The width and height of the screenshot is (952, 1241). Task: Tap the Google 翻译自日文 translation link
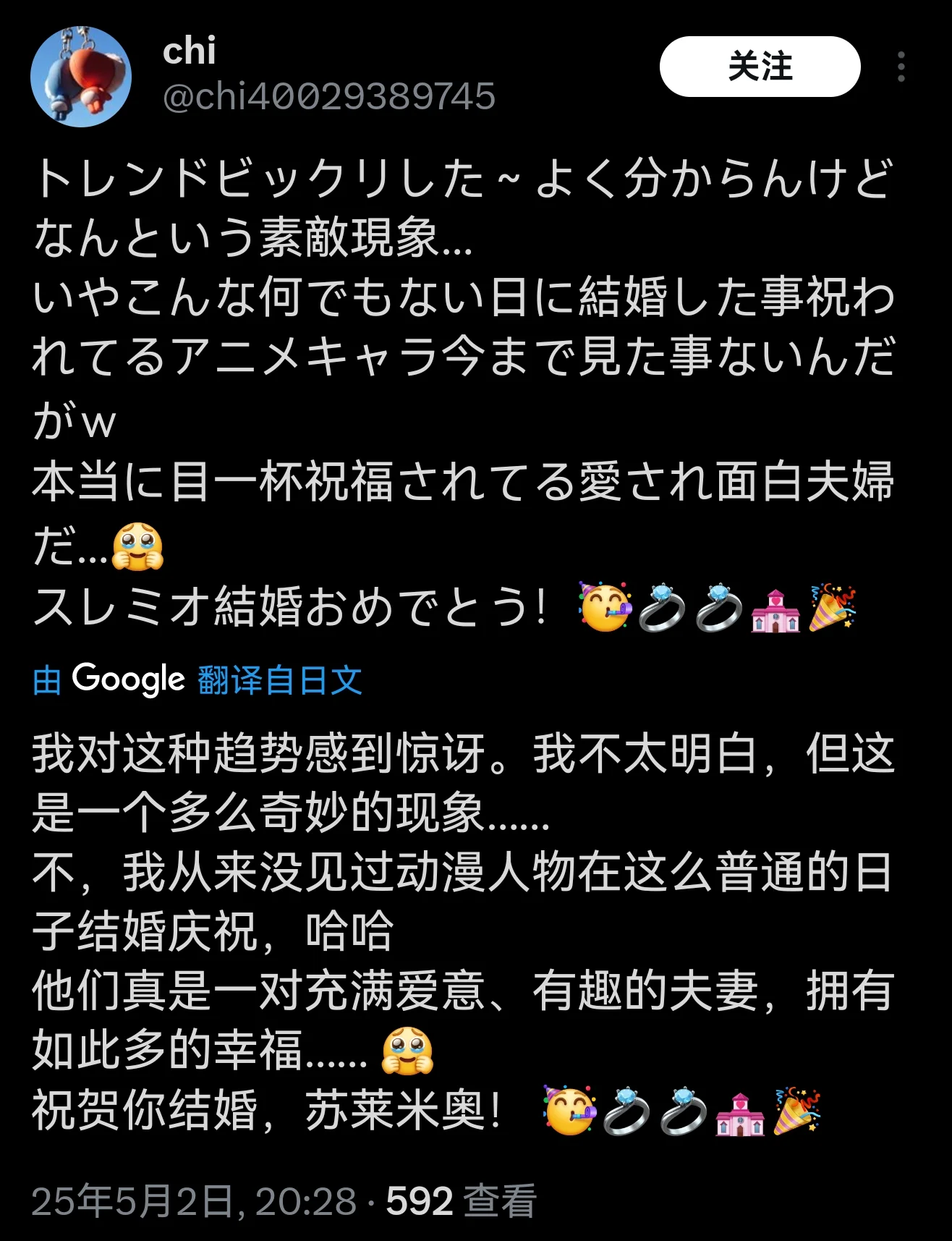click(197, 679)
